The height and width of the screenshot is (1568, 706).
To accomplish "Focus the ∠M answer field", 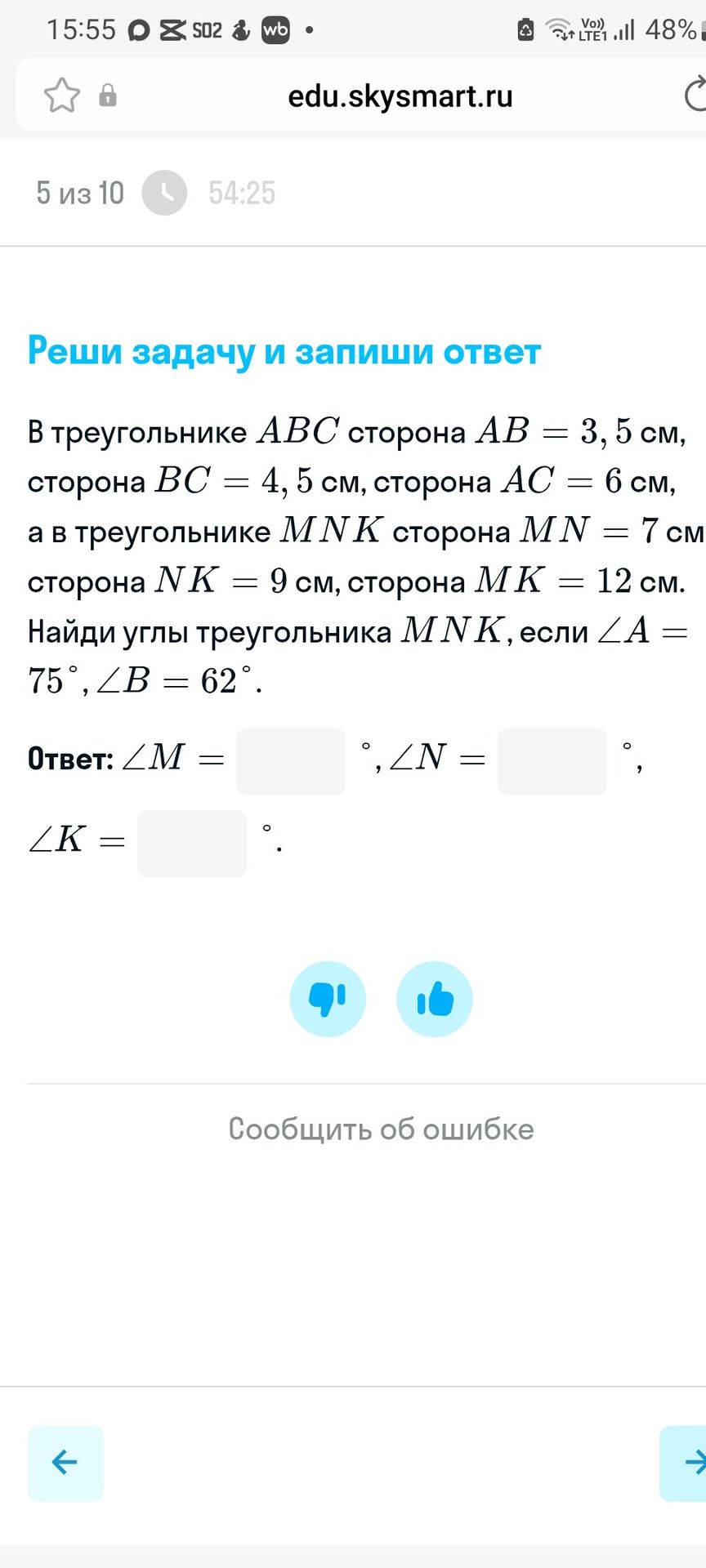I will 291,761.
